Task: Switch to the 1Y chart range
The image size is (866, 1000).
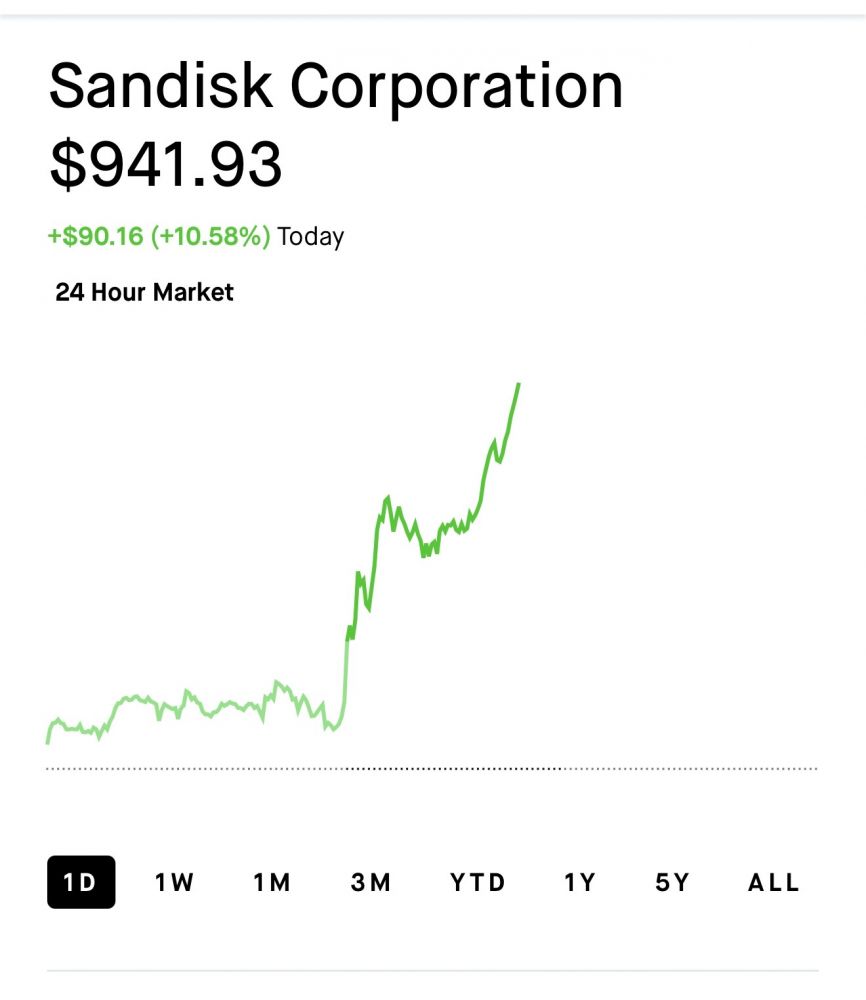Action: [x=580, y=882]
